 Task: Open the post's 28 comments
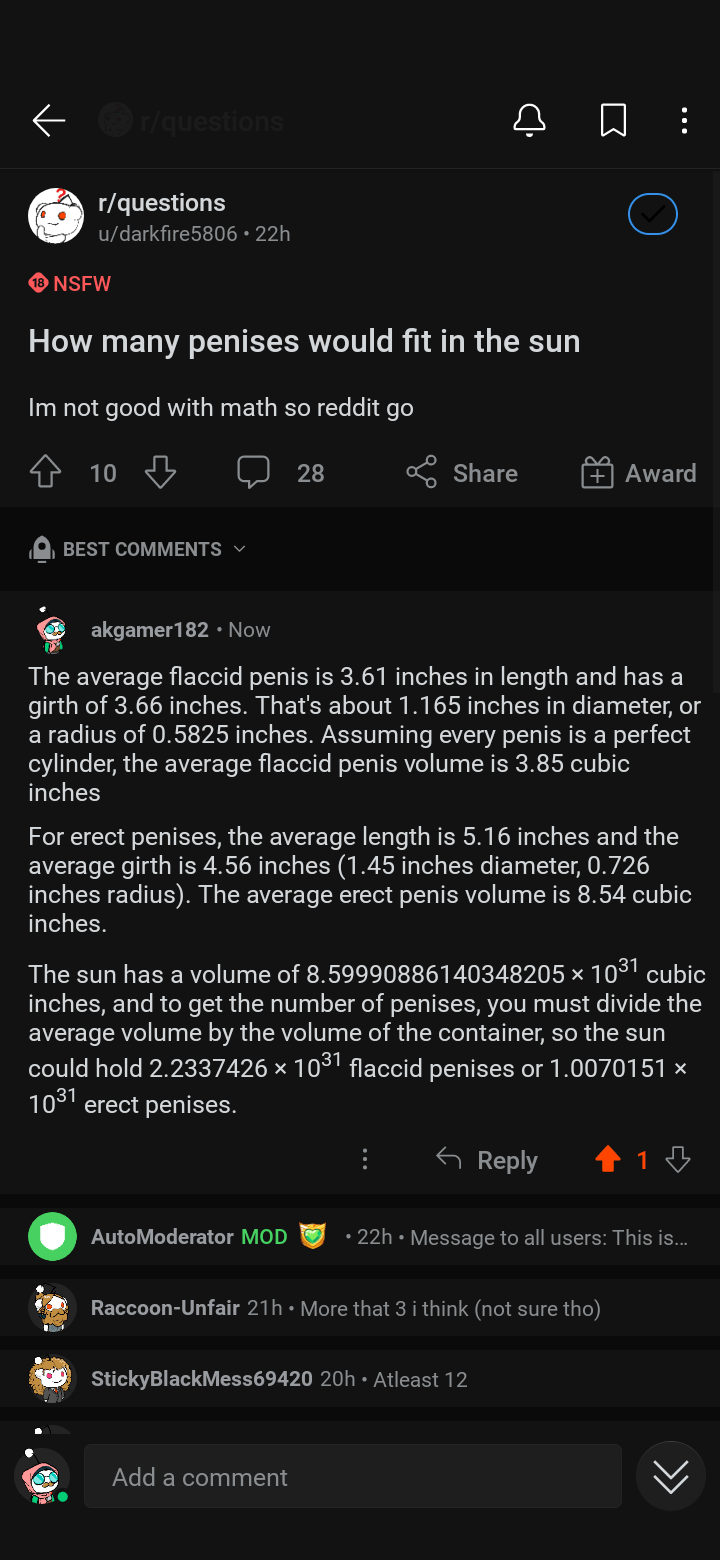tap(281, 473)
